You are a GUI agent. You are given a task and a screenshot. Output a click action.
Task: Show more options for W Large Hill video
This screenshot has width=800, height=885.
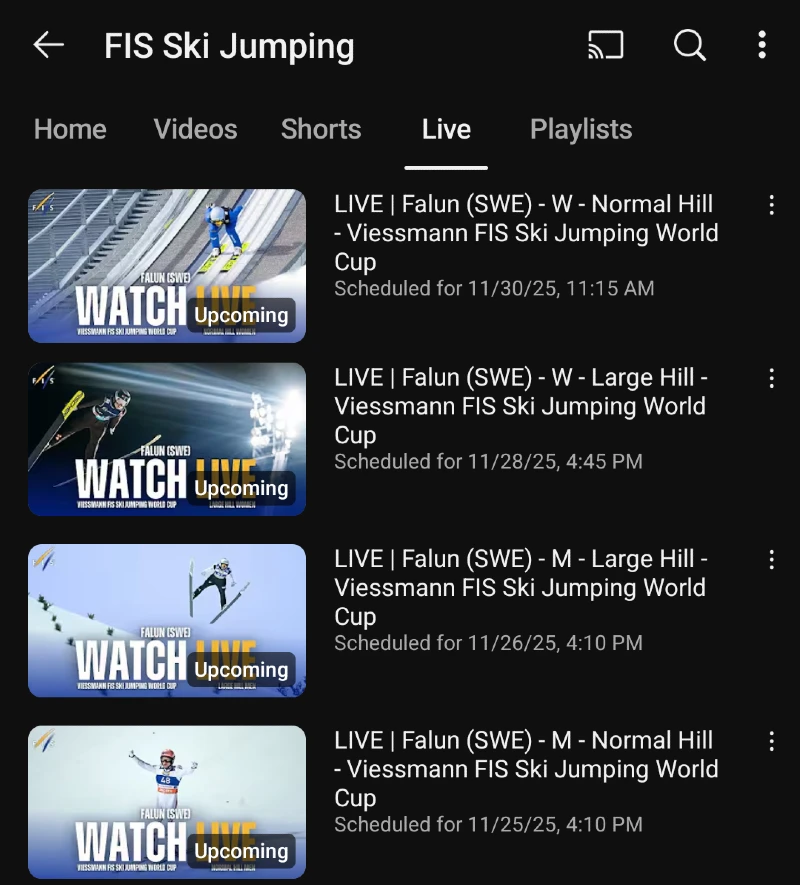771,378
